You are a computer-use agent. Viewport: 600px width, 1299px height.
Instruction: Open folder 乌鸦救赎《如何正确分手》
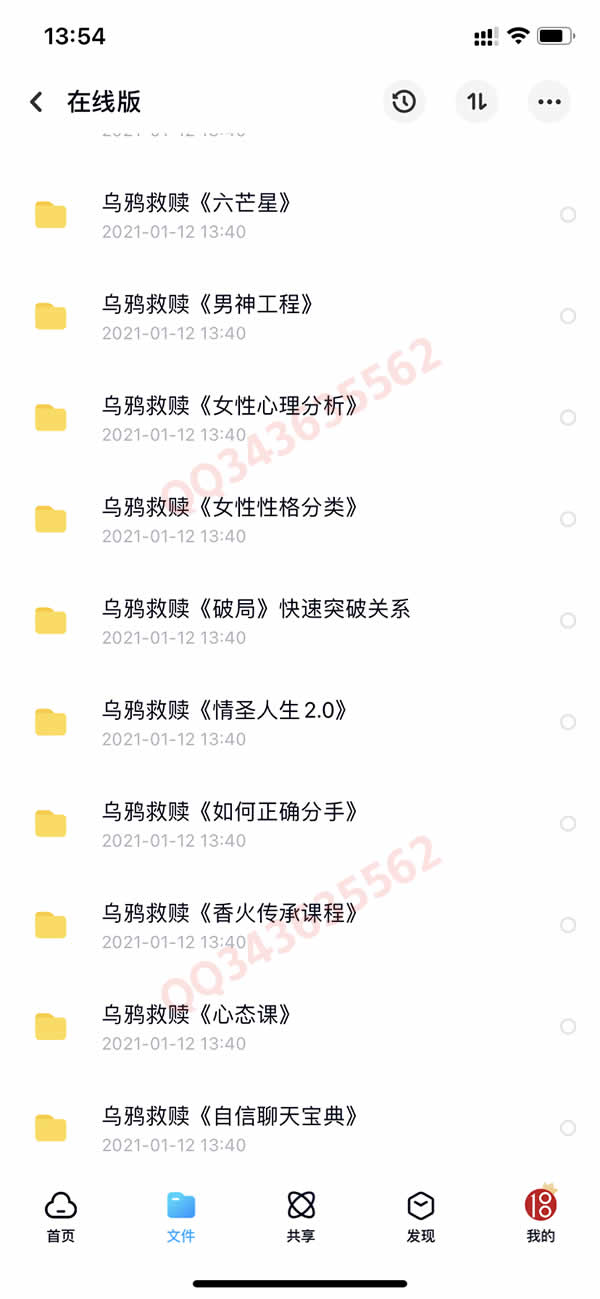tap(230, 824)
